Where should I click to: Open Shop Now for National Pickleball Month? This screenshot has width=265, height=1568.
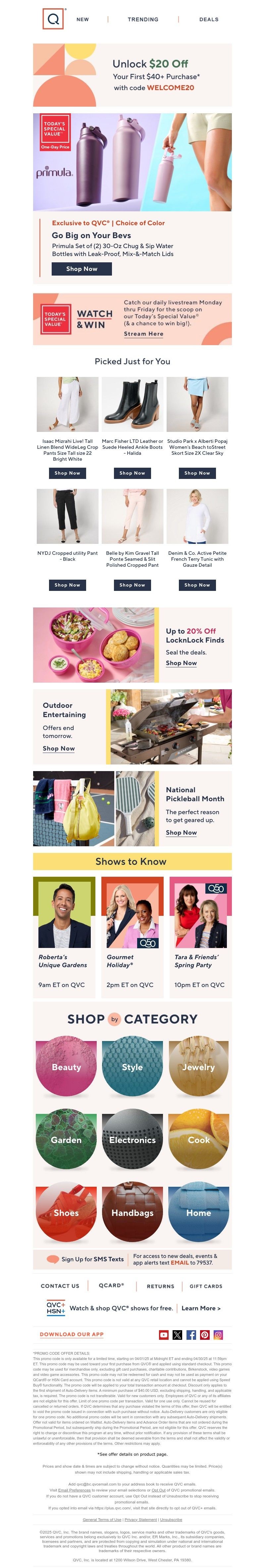[181, 832]
